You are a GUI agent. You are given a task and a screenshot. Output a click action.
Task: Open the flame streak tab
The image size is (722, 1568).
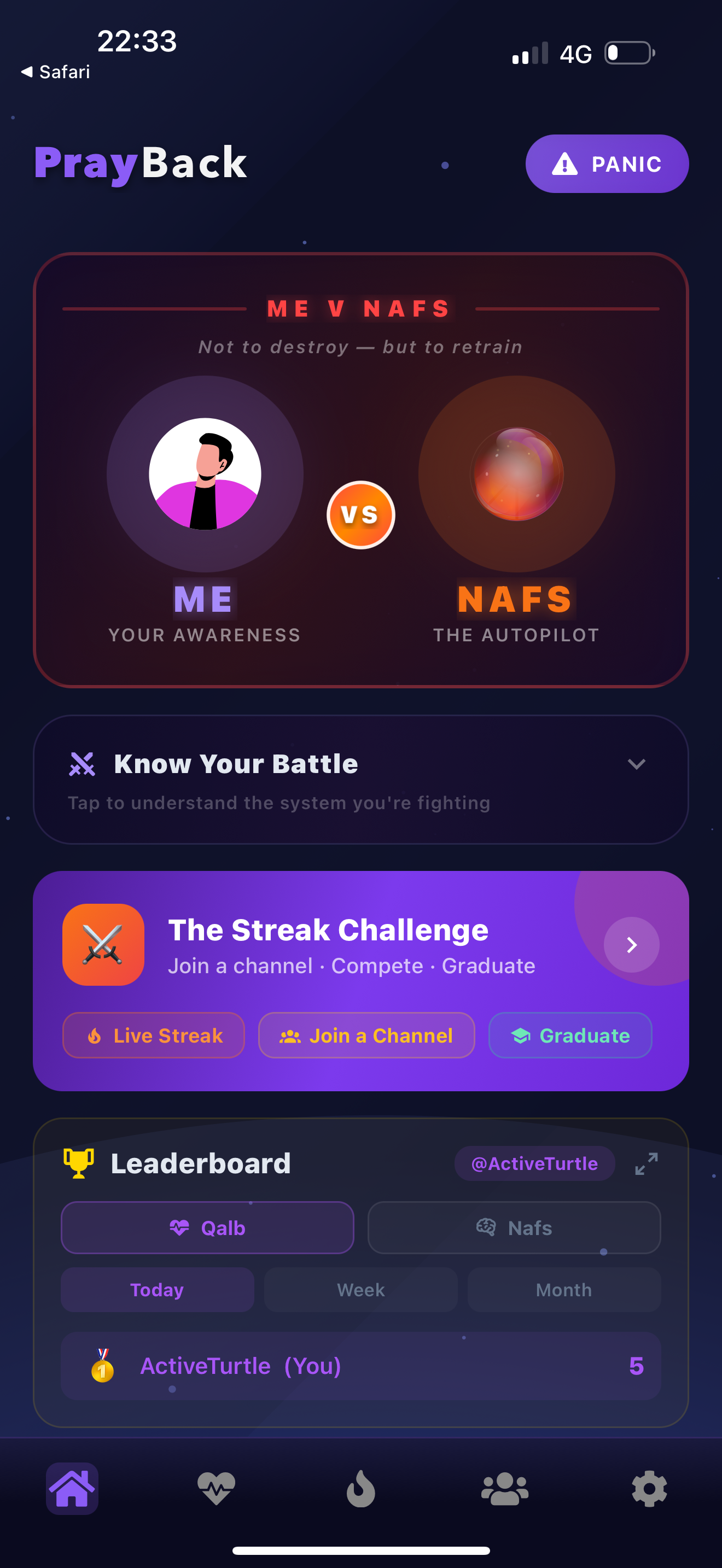coord(360,1488)
